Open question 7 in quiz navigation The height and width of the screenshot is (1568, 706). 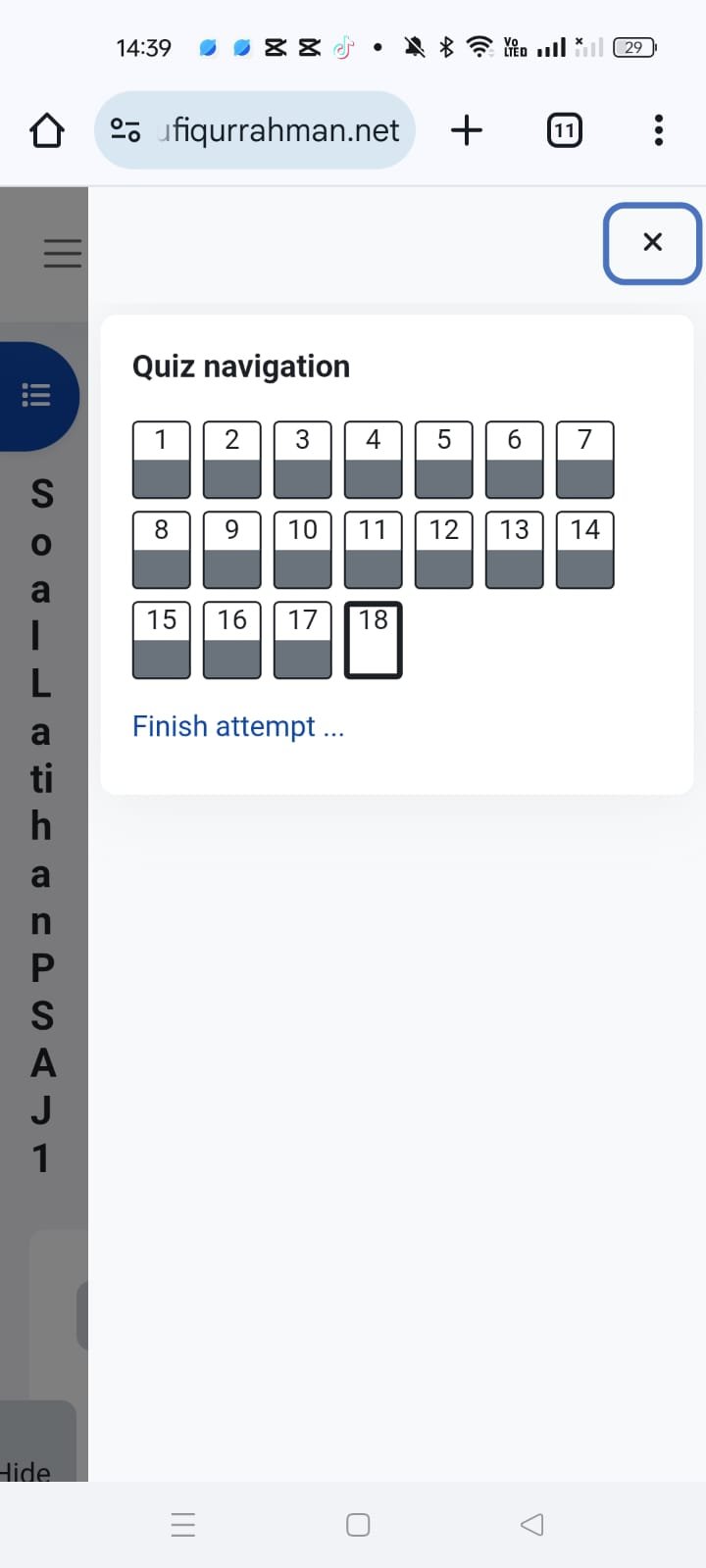585,460
